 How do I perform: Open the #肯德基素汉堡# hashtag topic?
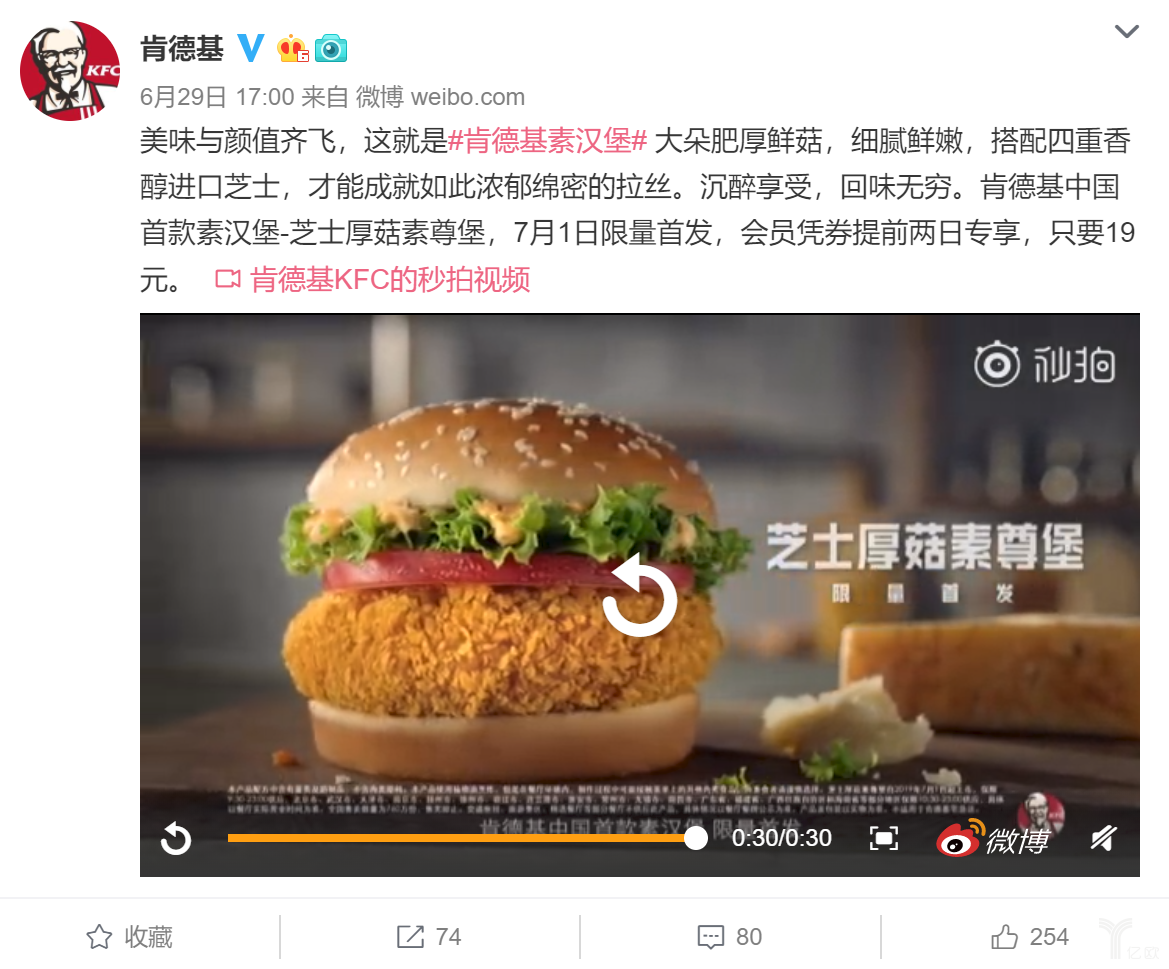point(549,141)
